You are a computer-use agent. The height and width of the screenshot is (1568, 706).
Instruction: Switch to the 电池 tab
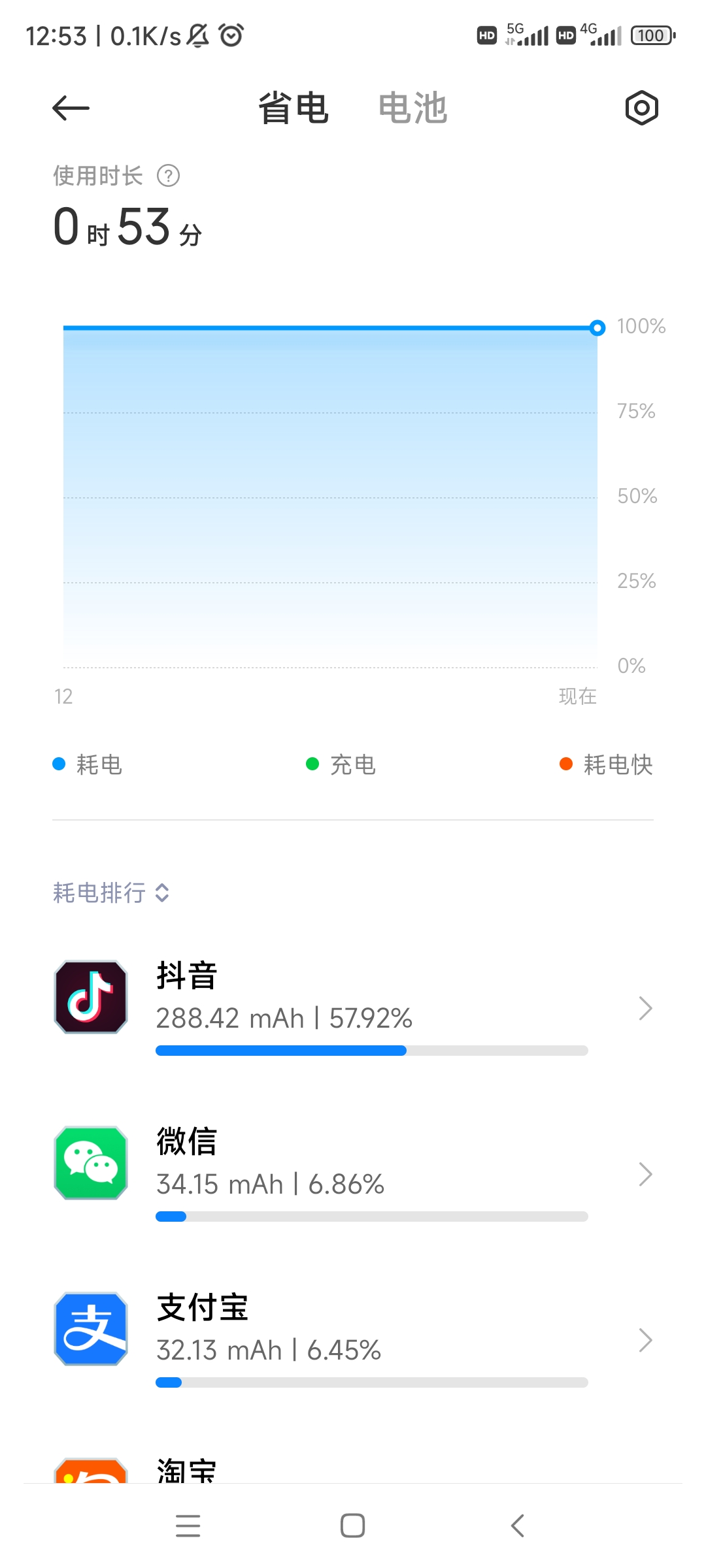tap(412, 108)
